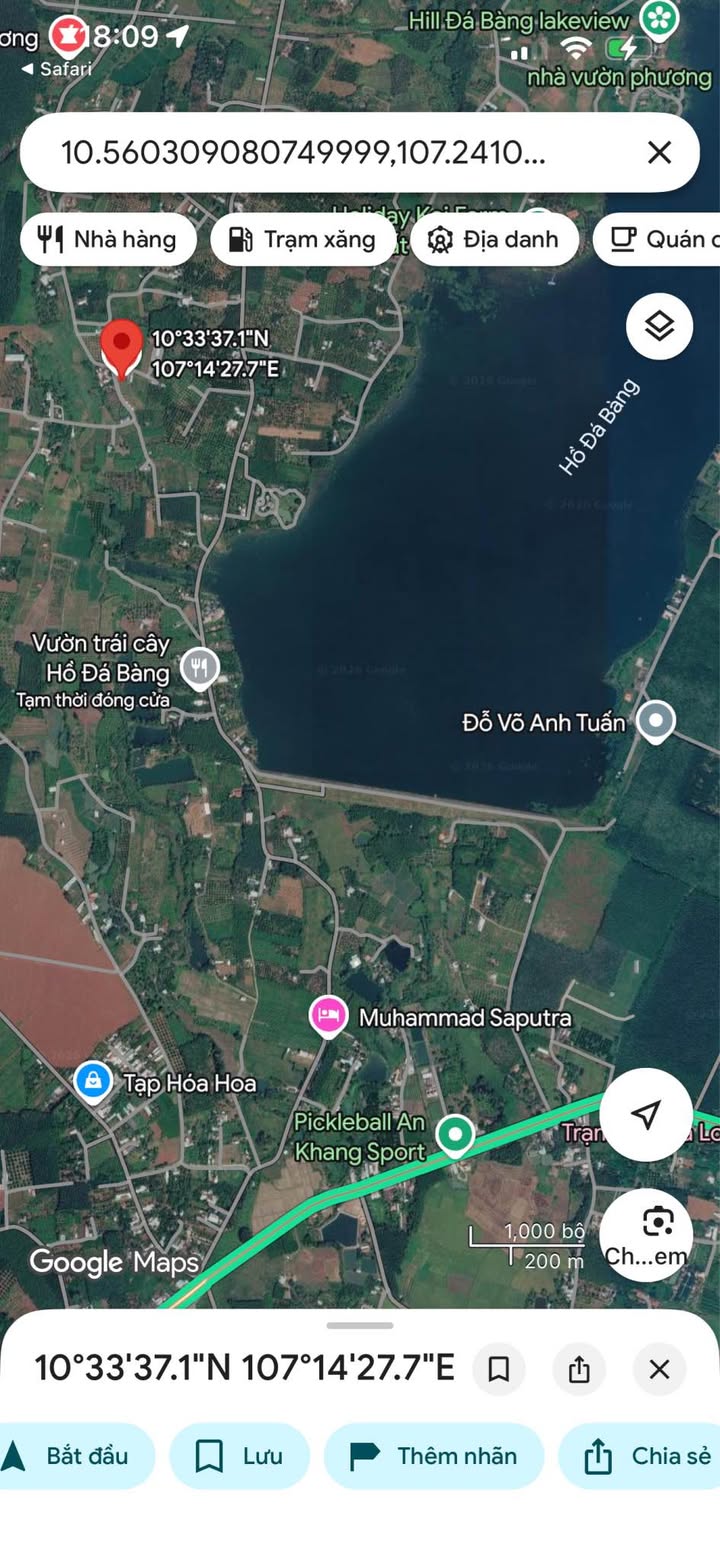Open the Đỗ Võ Anh Tuấn marker

656,720
